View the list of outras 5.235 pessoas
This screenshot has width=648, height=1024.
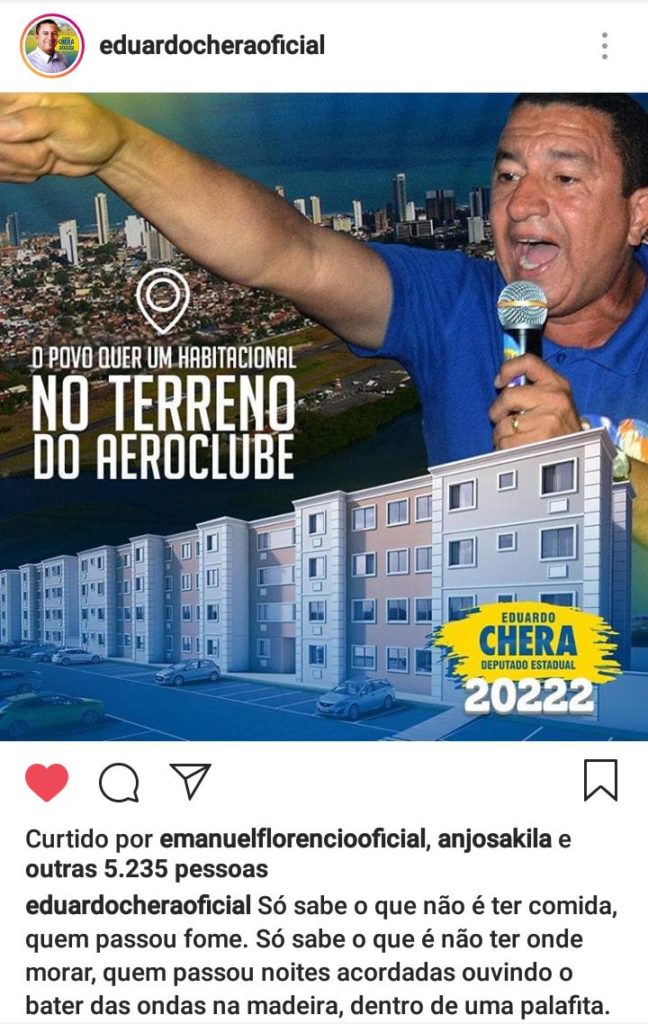tap(146, 867)
